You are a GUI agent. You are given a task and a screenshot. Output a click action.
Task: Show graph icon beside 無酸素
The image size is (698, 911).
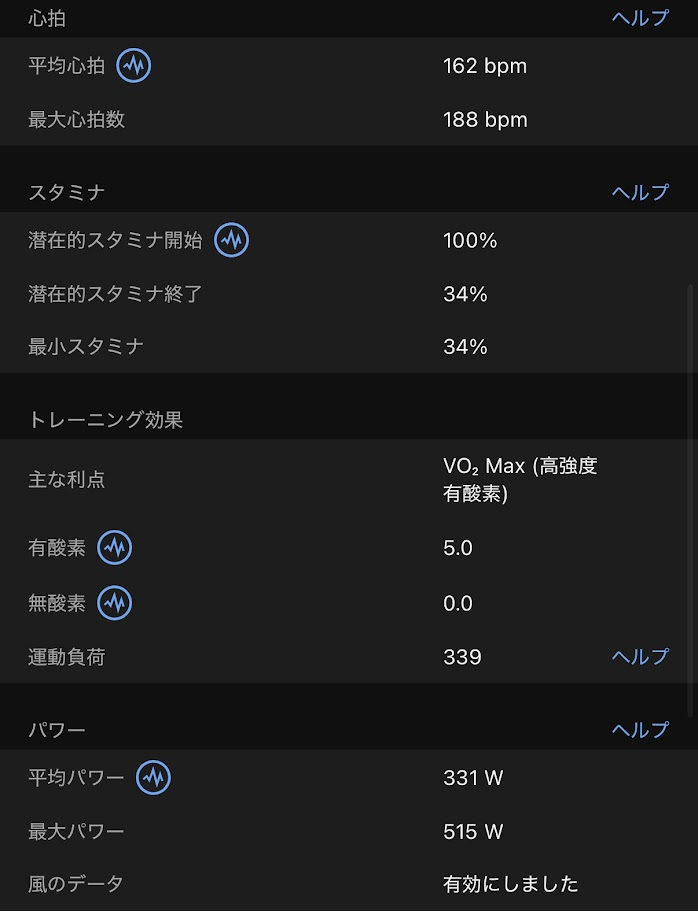point(115,603)
